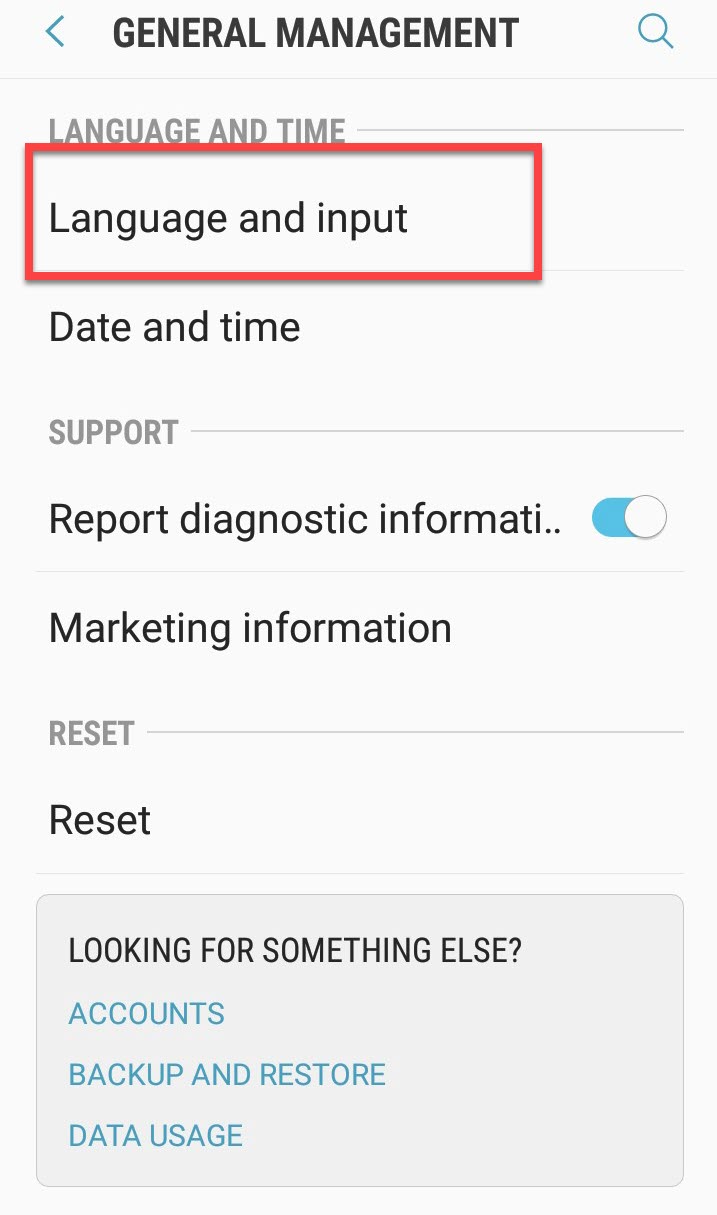Follow the Data usage link

tap(155, 1135)
